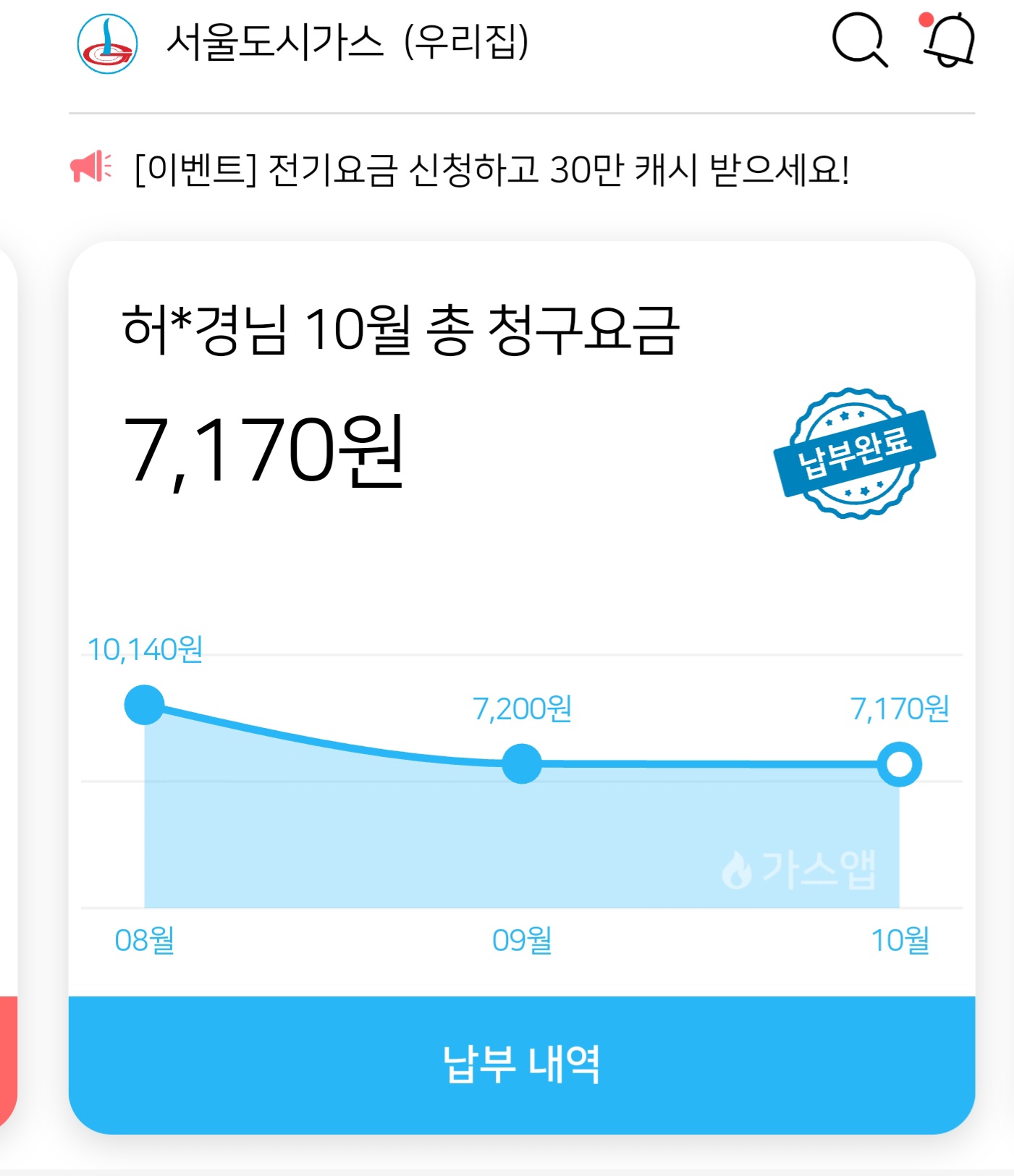This screenshot has width=1014, height=1176.
Task: Select the 10월 data point on chart
Action: 899,764
